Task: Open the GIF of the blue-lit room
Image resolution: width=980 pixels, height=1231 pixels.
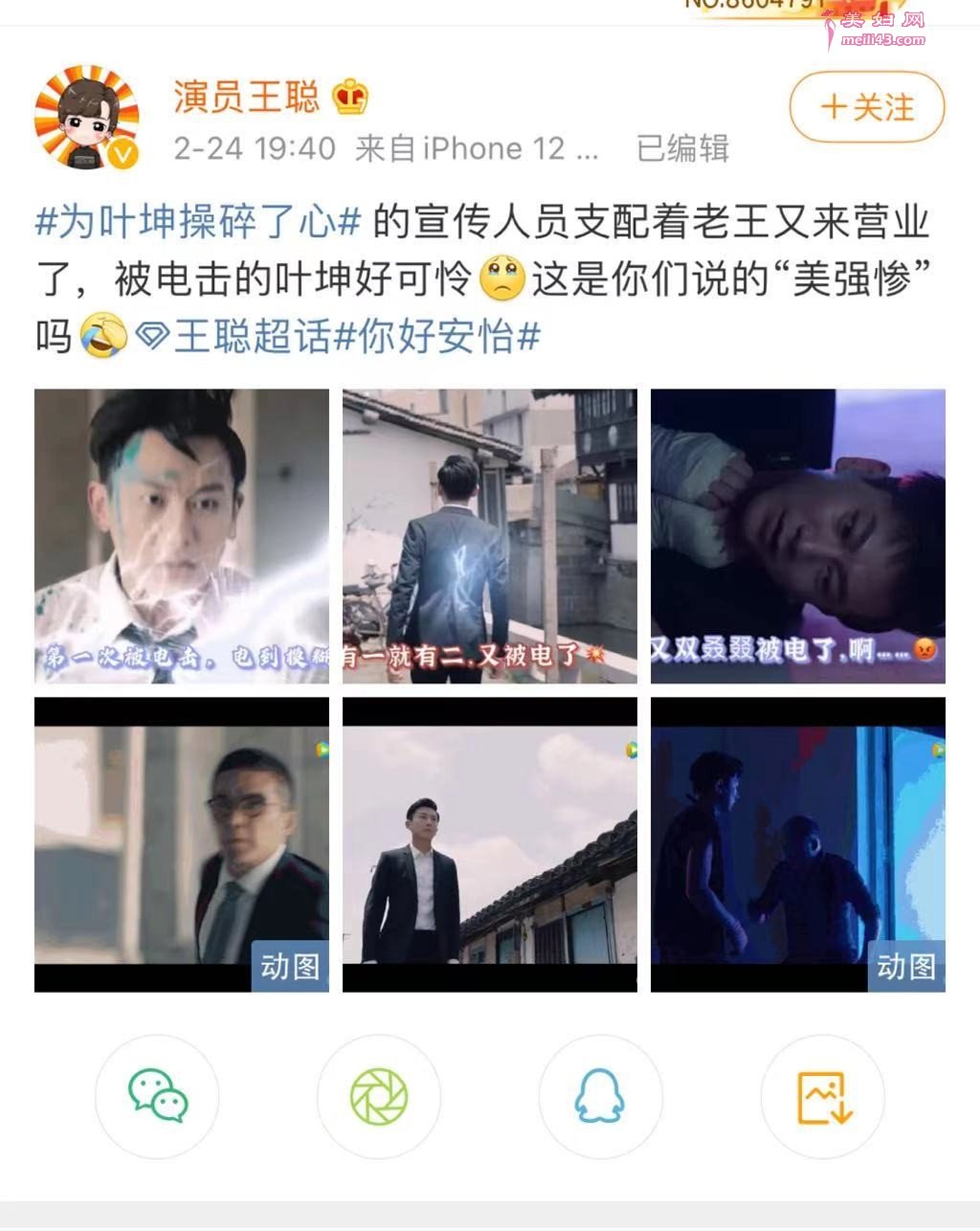Action: [x=797, y=844]
